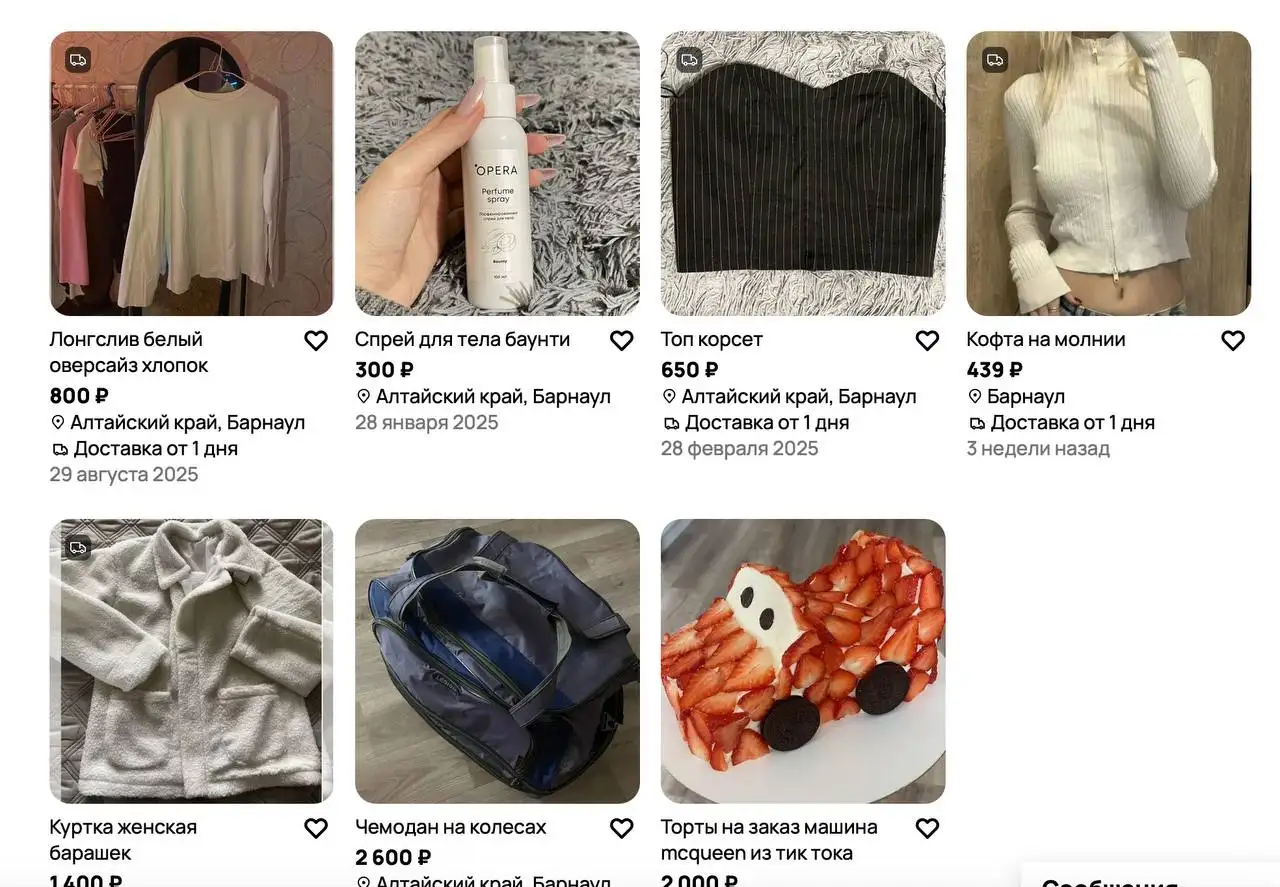Open the pinstripe corset top photo
The height and width of the screenshot is (887, 1280).
(x=803, y=174)
